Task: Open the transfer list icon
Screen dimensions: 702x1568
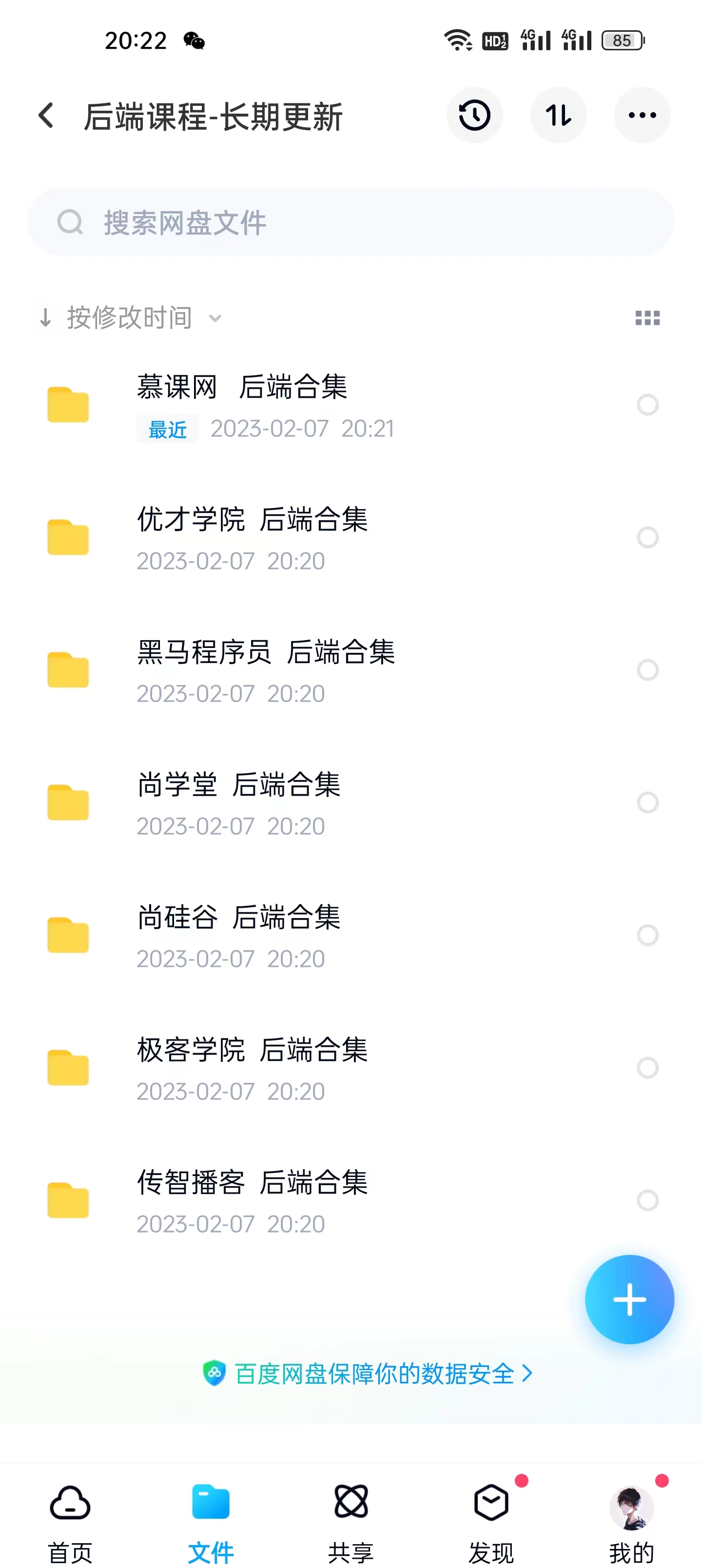Action: [x=558, y=115]
